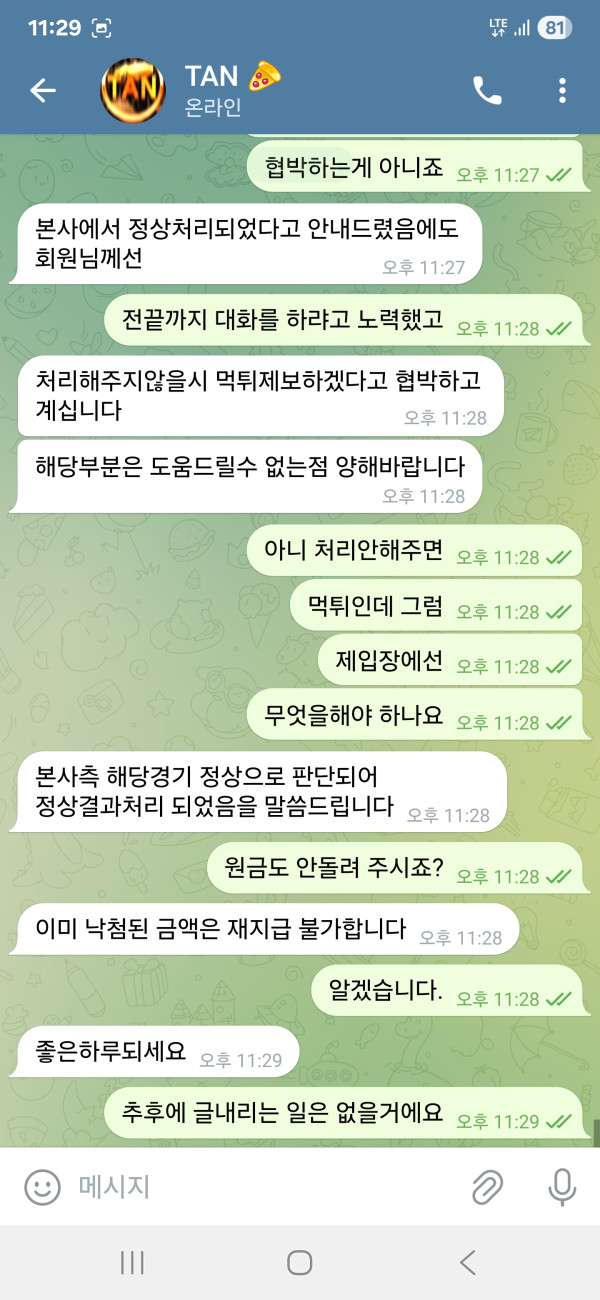Open TAN's profile from the header
The image size is (600, 1300).
click(x=210, y=90)
